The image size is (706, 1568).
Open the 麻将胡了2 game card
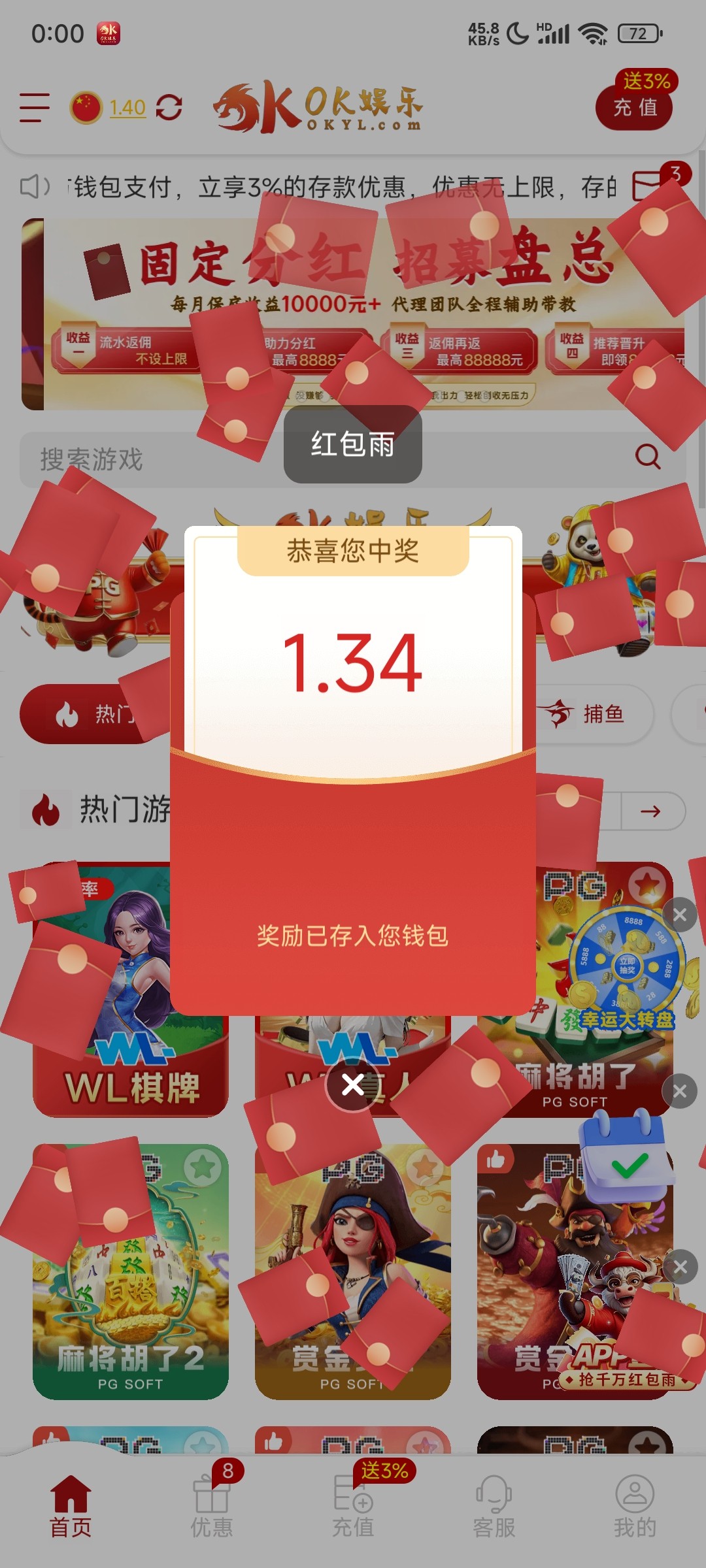click(131, 1271)
